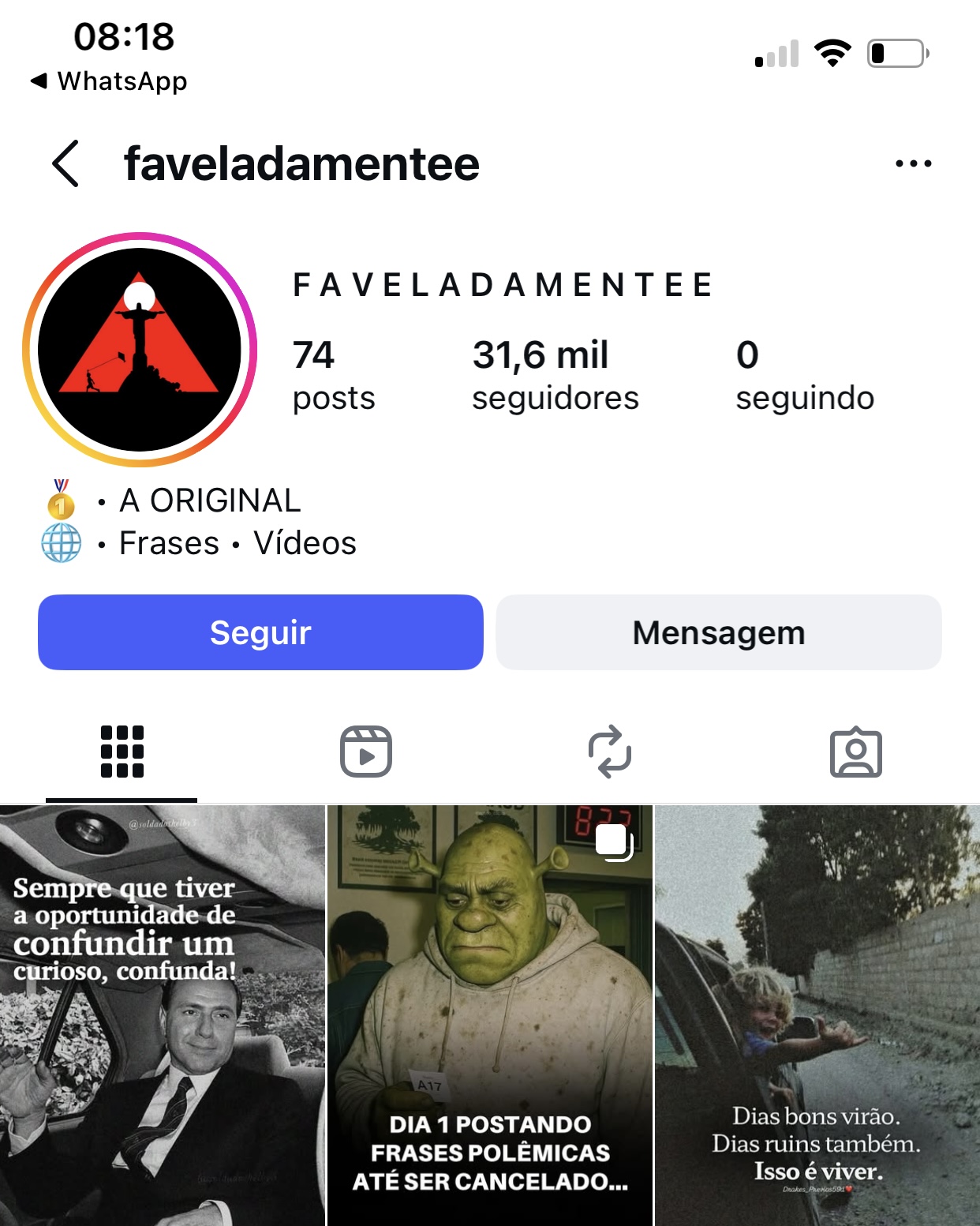Open the 'Dias bons virão' post

[817, 1014]
